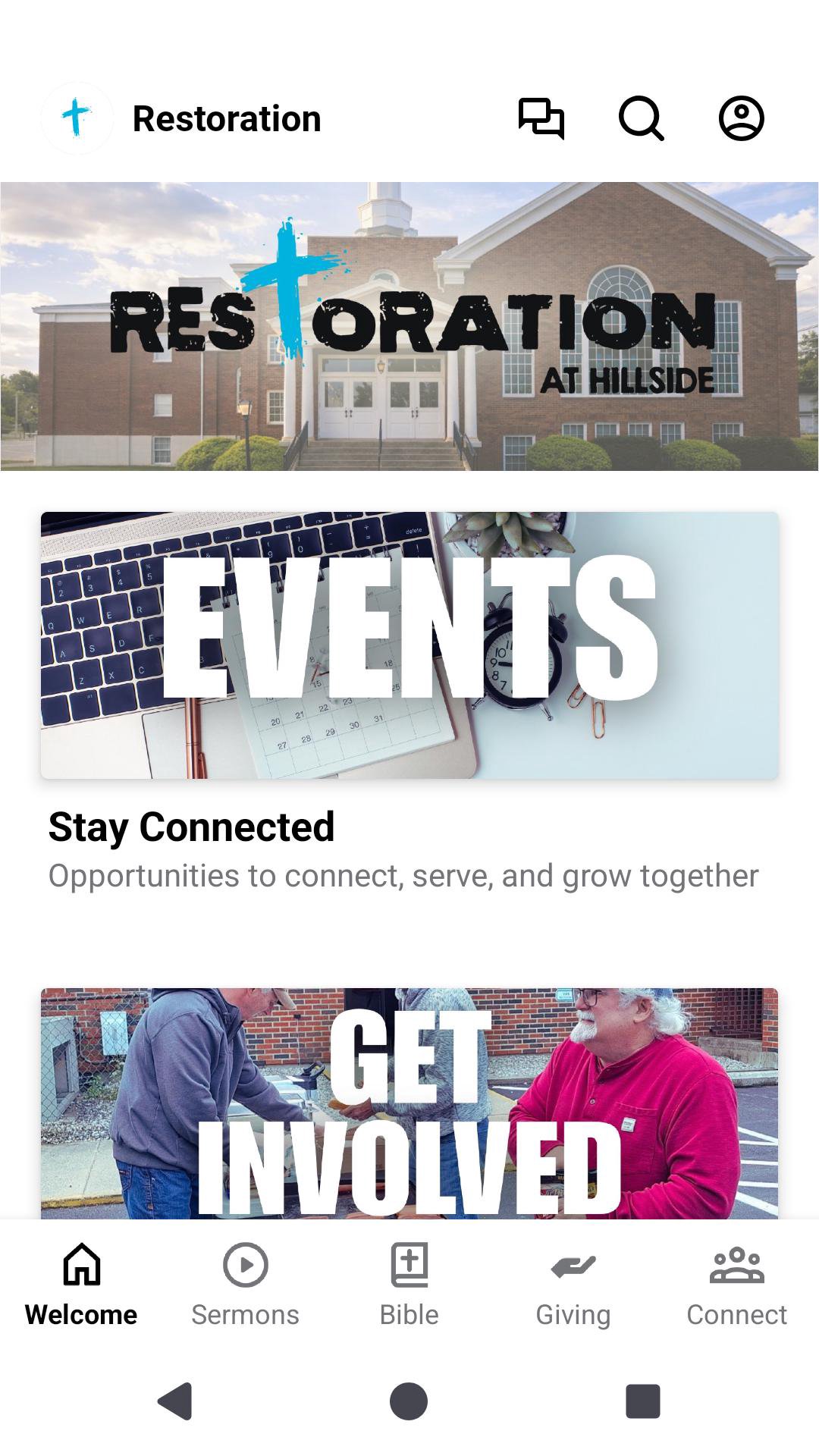Open the user profile icon
This screenshot has height=1456, width=819.
pos(741,118)
